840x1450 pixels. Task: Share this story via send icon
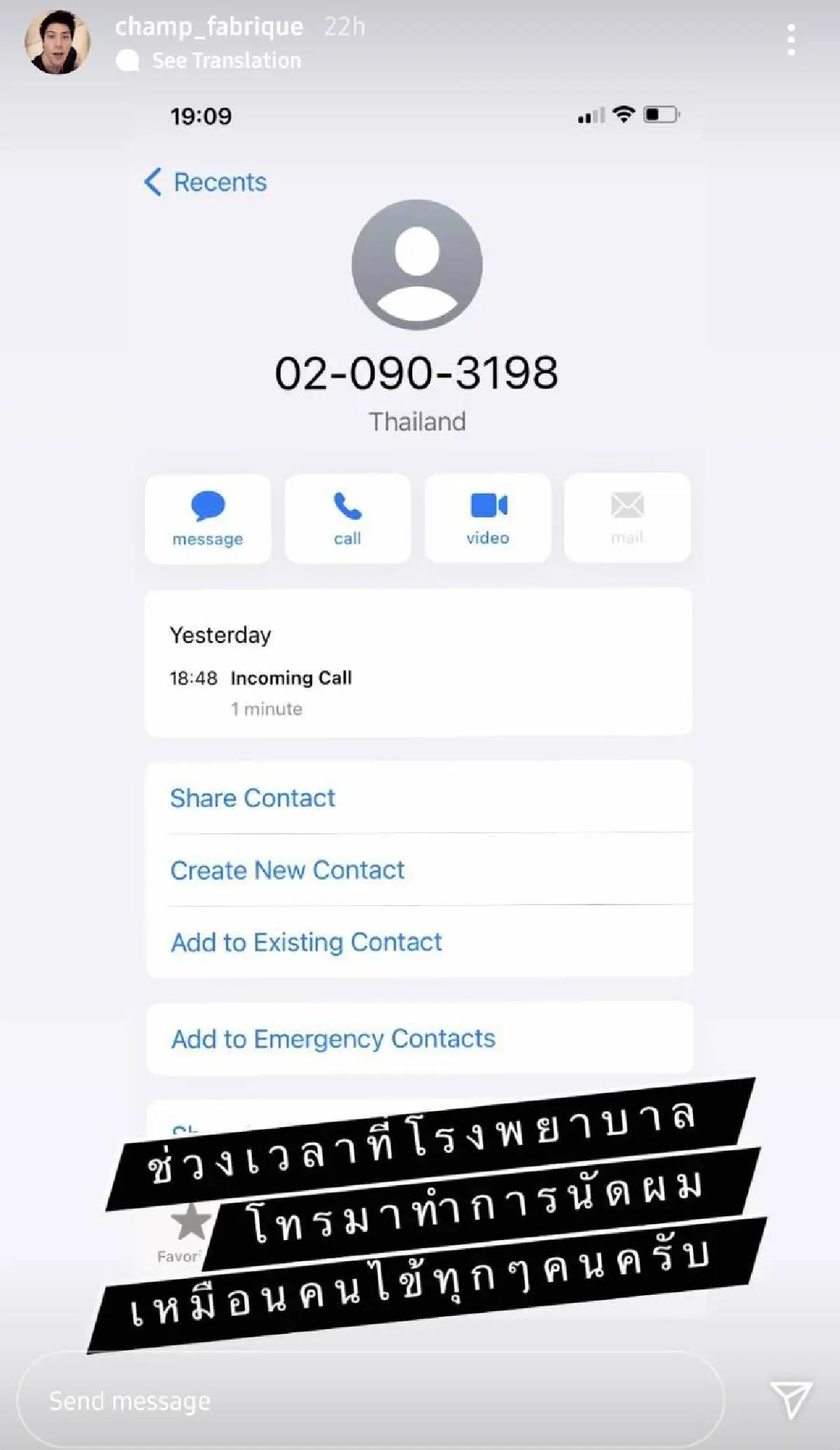(x=791, y=1399)
